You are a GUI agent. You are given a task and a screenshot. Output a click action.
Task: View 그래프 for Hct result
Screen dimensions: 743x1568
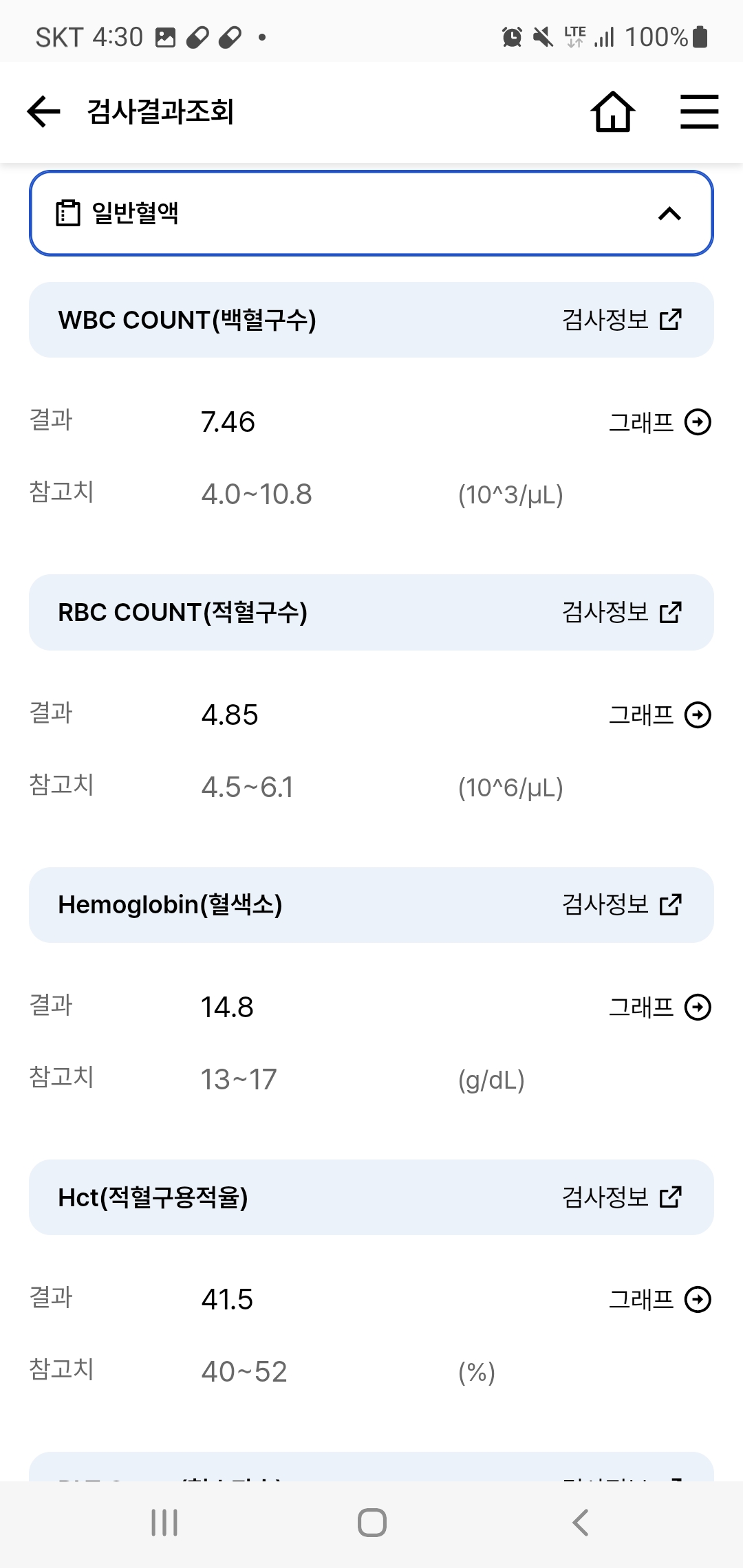tap(659, 1300)
